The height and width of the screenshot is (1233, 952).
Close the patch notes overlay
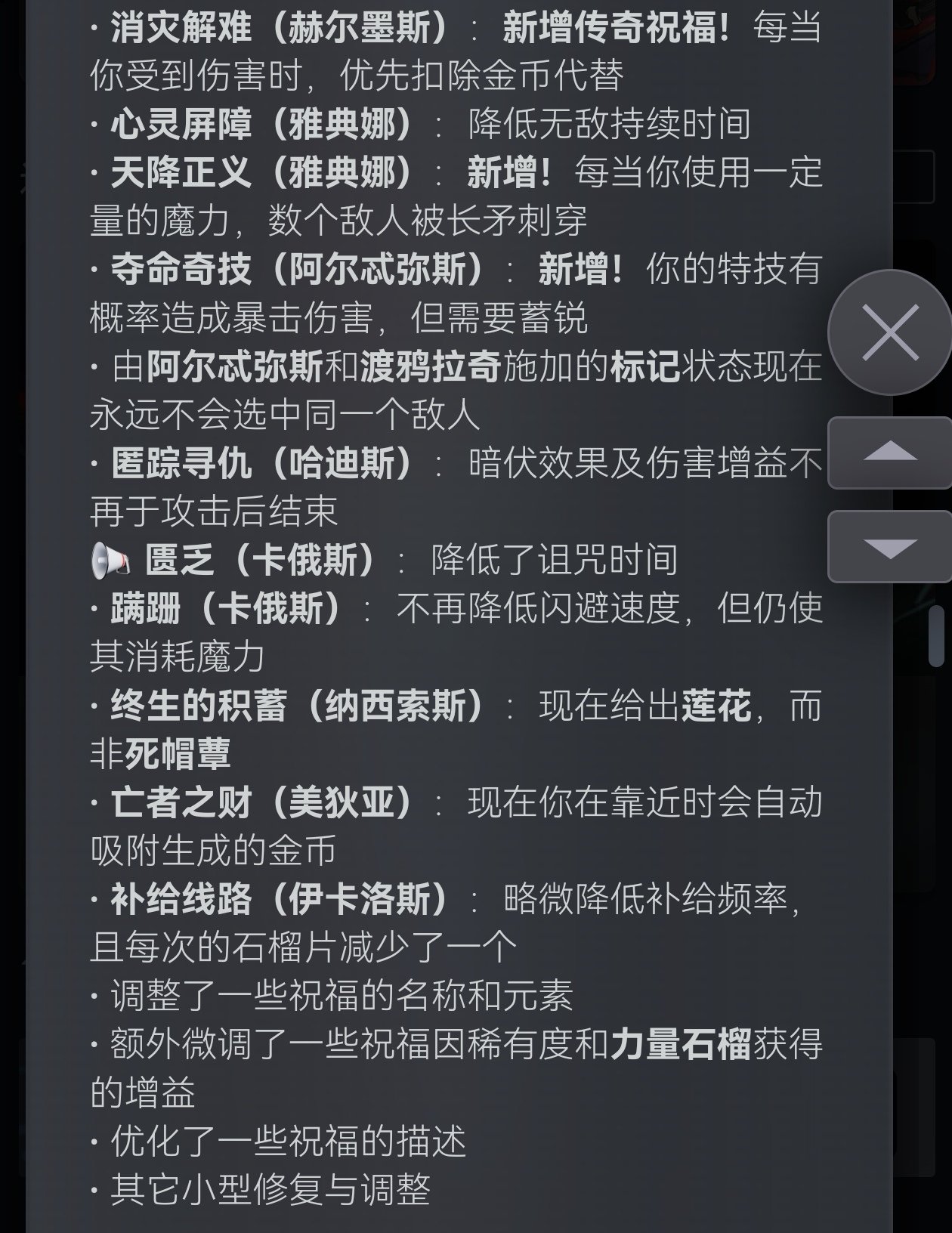(889, 332)
